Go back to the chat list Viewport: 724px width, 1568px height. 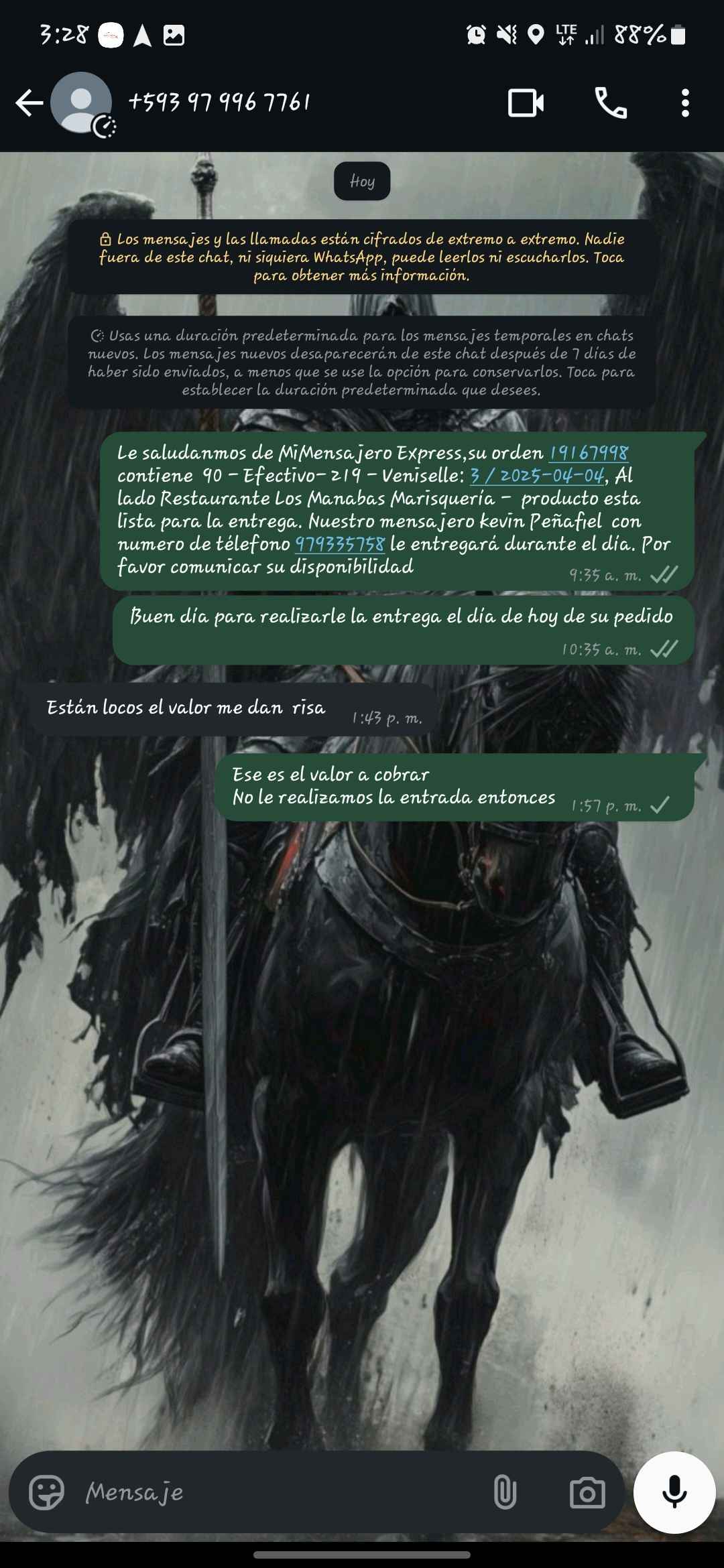tap(29, 103)
